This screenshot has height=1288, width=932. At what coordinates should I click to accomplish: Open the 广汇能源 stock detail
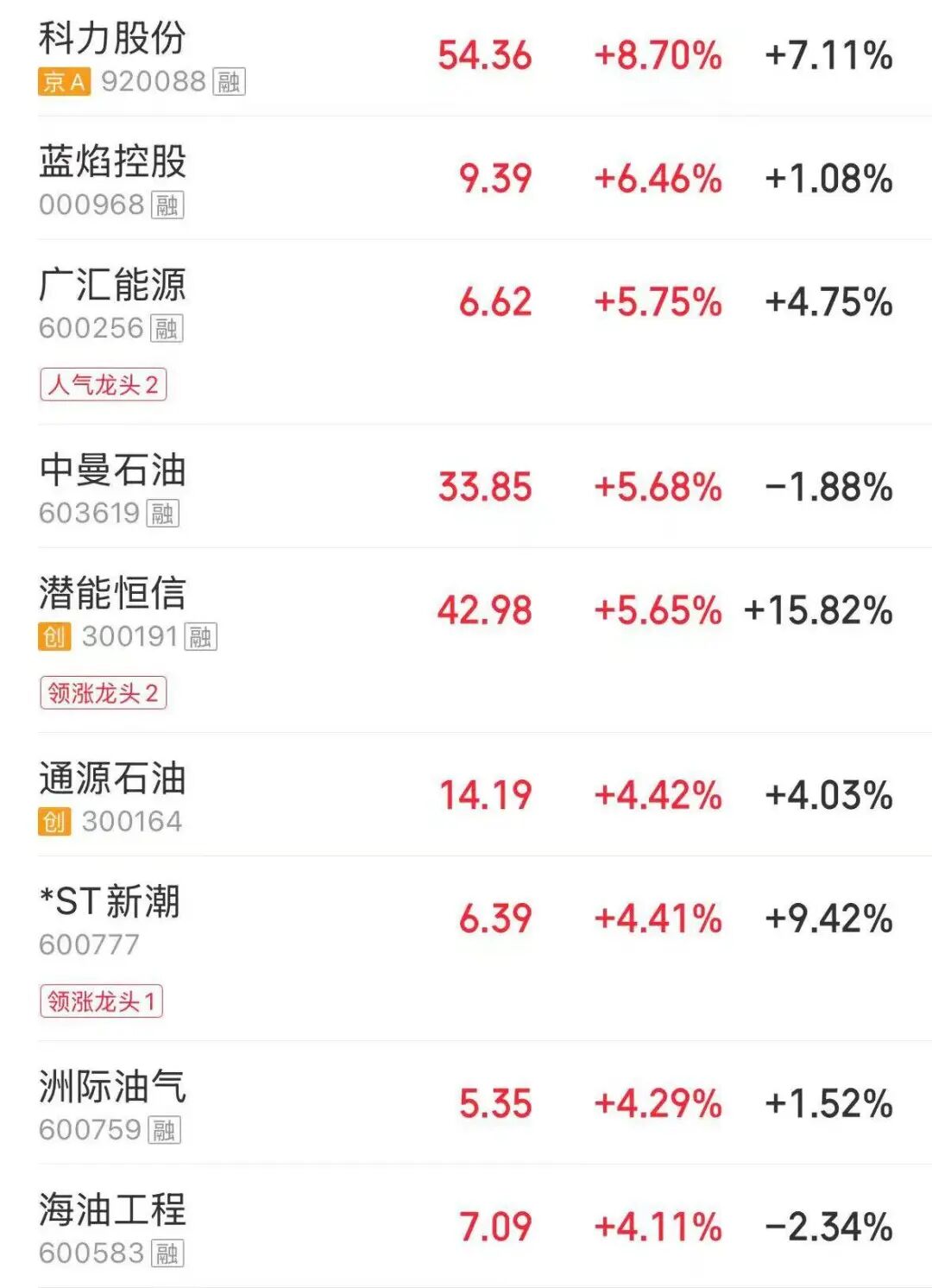tap(111, 285)
